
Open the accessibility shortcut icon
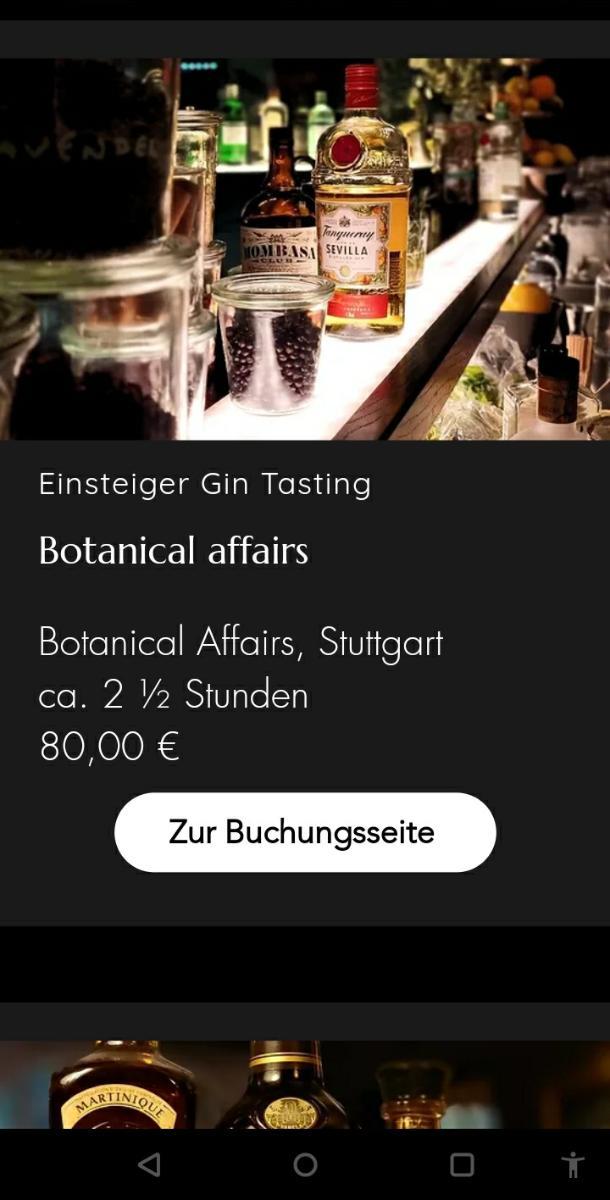coord(573,1164)
